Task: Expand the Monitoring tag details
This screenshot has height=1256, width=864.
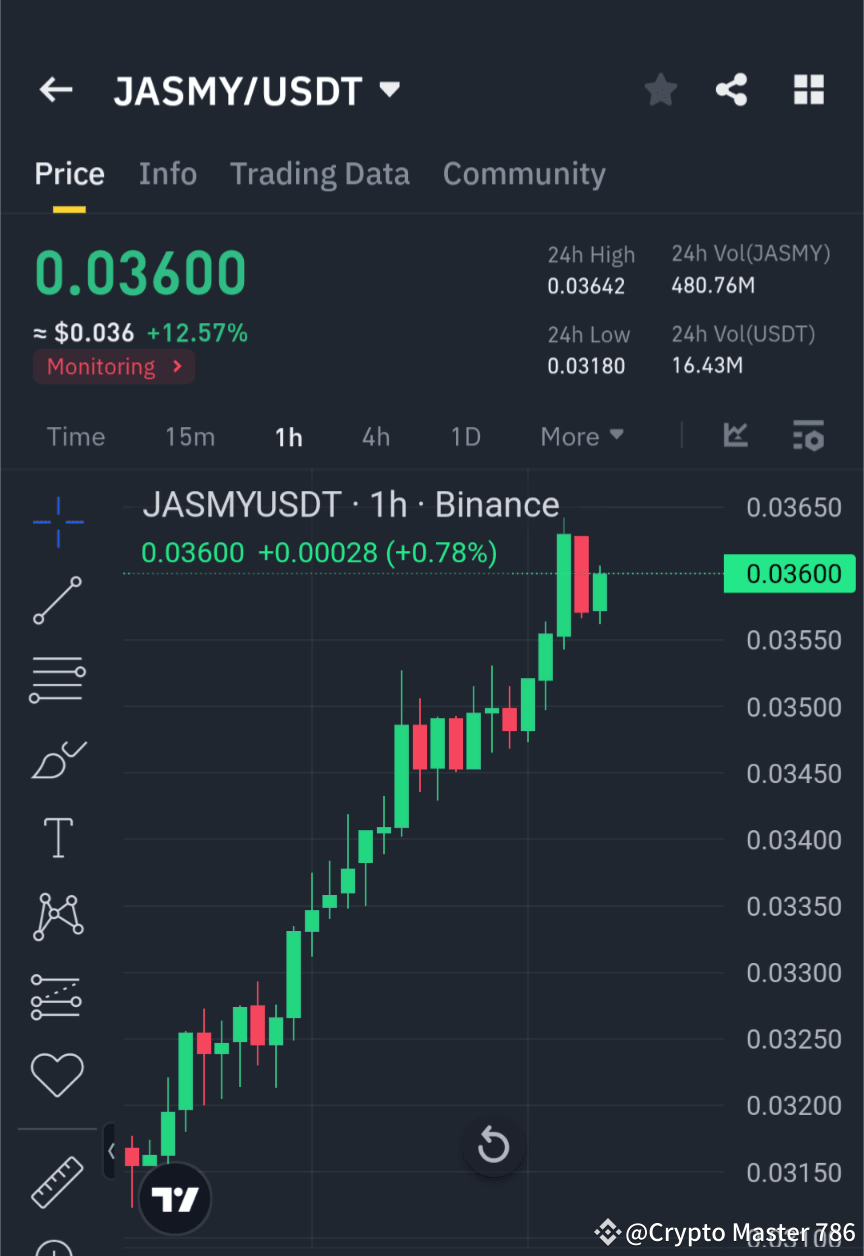Action: click(x=113, y=366)
